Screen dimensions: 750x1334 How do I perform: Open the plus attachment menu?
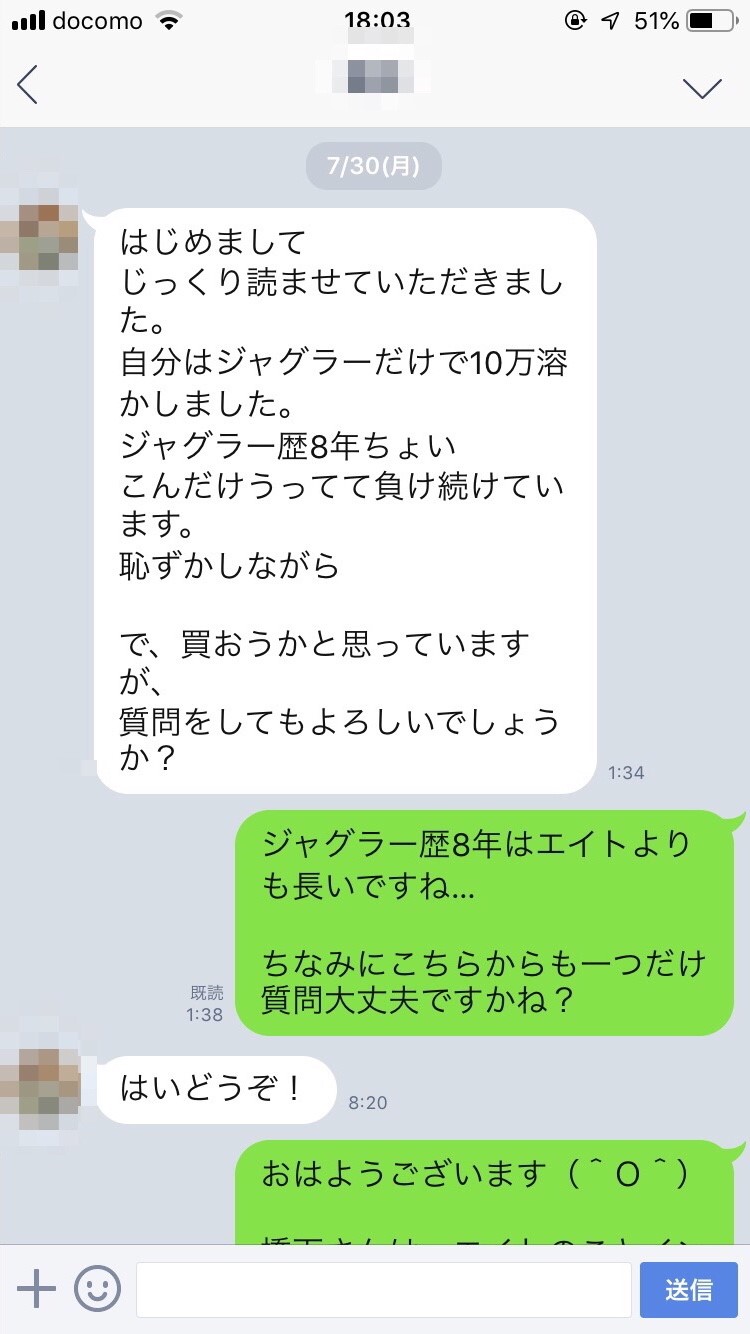[36, 1289]
